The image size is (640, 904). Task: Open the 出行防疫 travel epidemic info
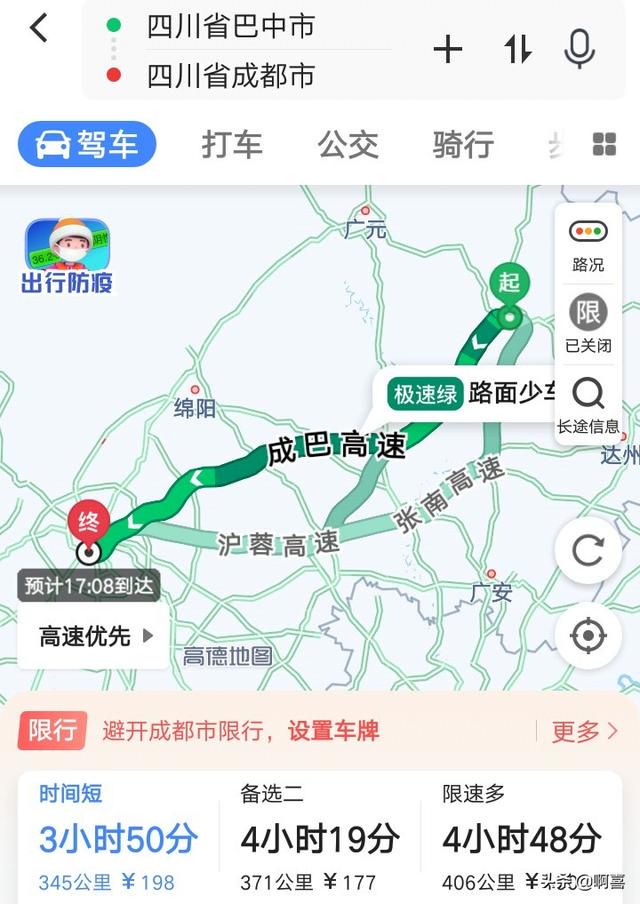point(66,256)
